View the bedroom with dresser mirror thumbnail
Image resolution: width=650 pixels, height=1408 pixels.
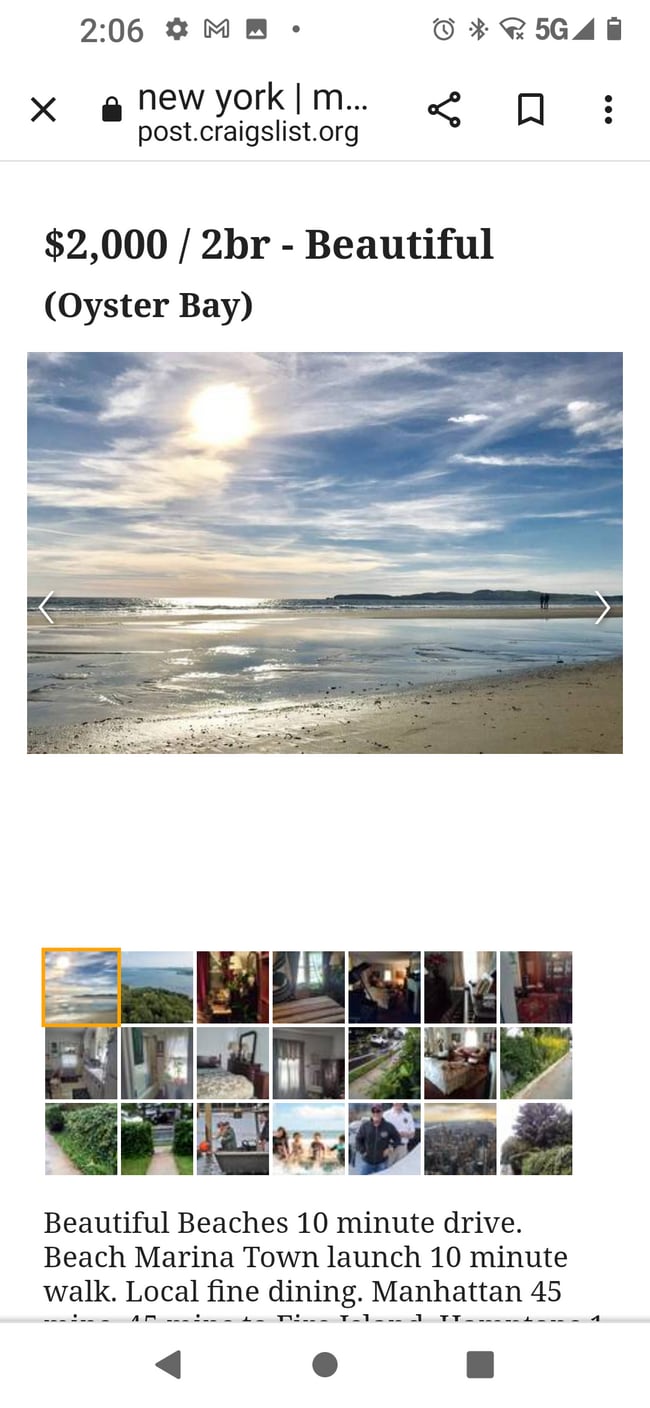click(x=233, y=1063)
